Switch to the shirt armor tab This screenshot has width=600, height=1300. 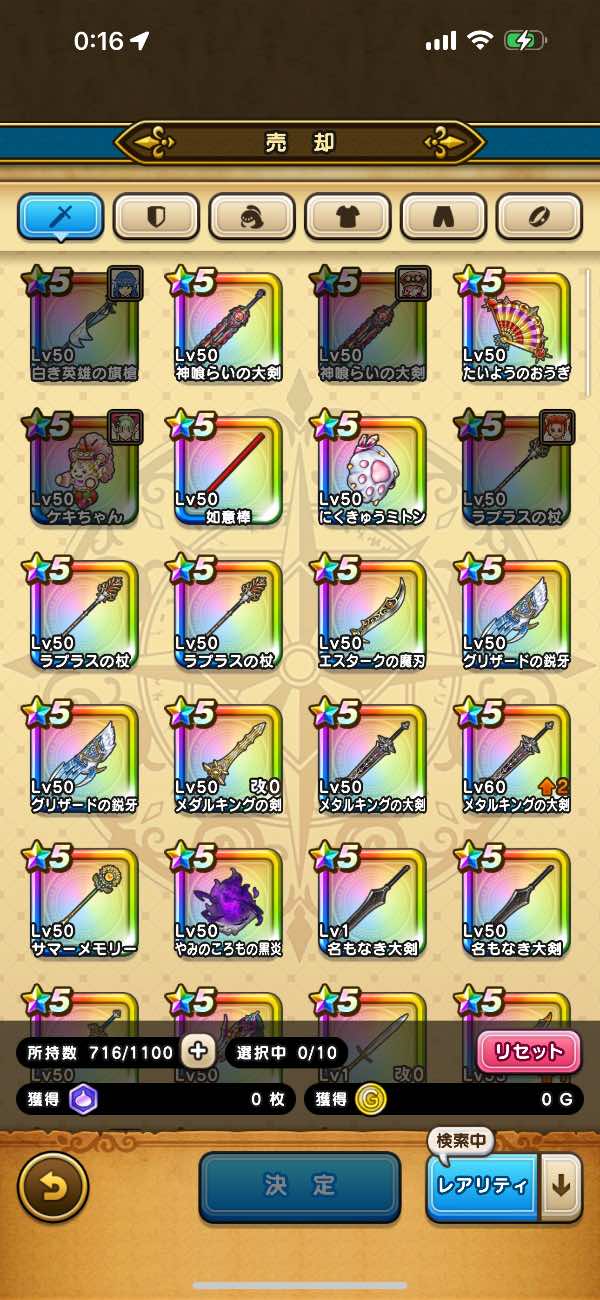347,216
